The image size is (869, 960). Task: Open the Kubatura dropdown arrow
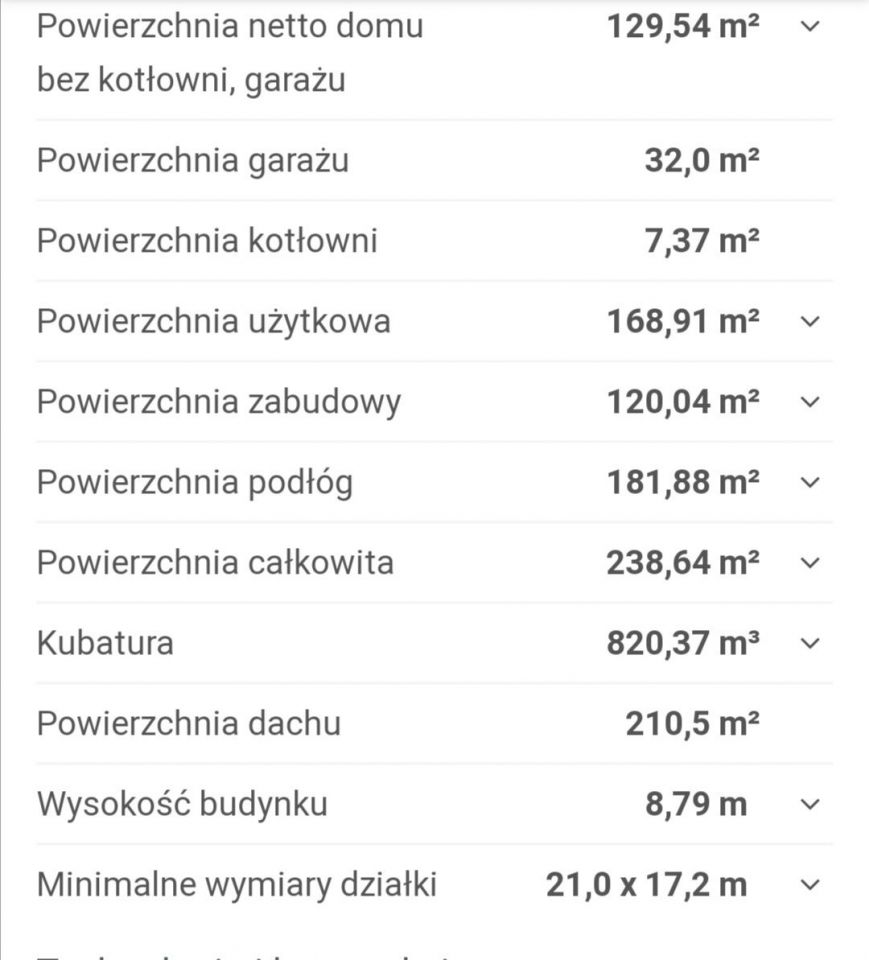[808, 644]
